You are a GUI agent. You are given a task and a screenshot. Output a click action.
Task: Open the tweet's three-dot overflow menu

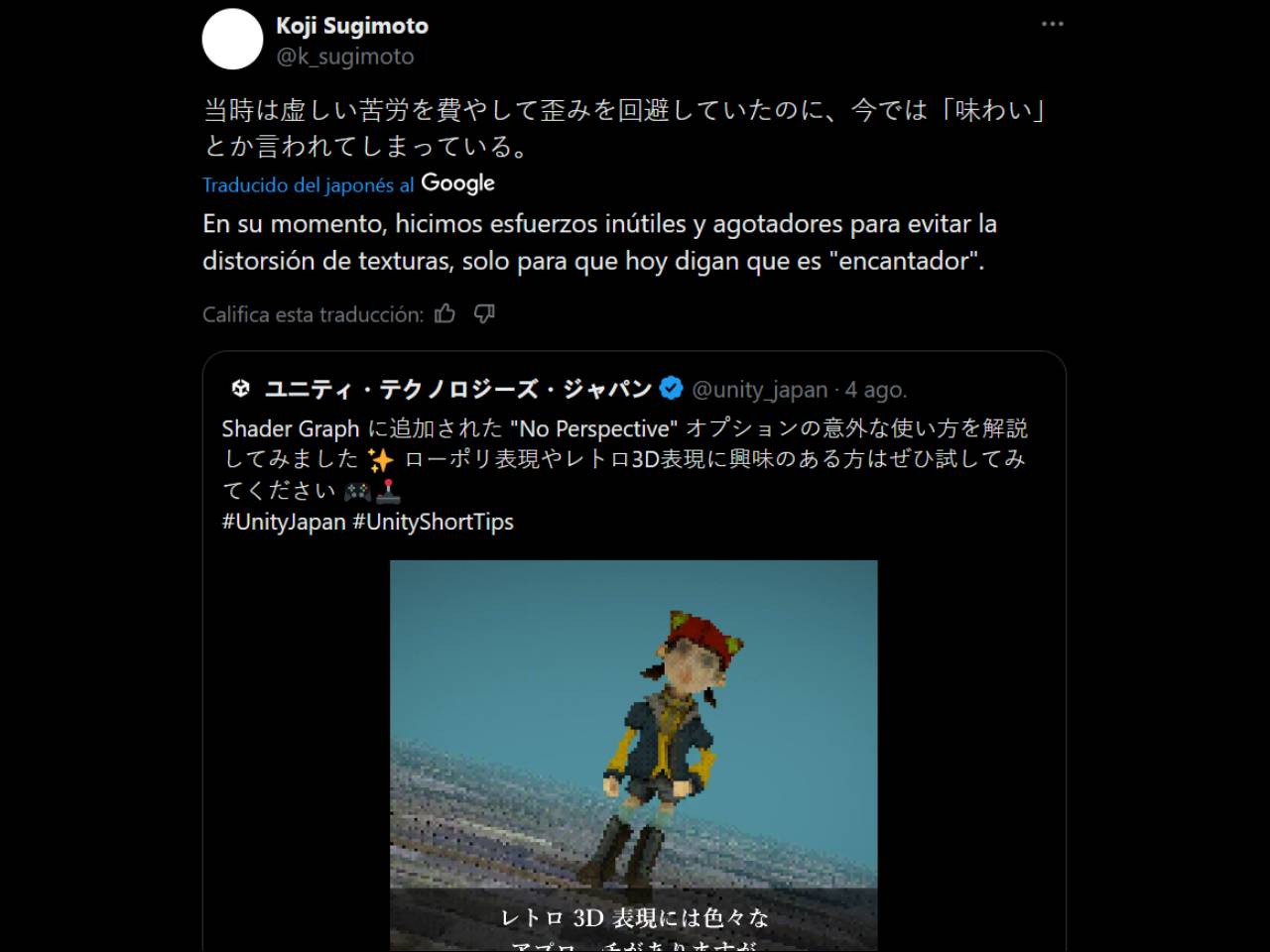1052,24
